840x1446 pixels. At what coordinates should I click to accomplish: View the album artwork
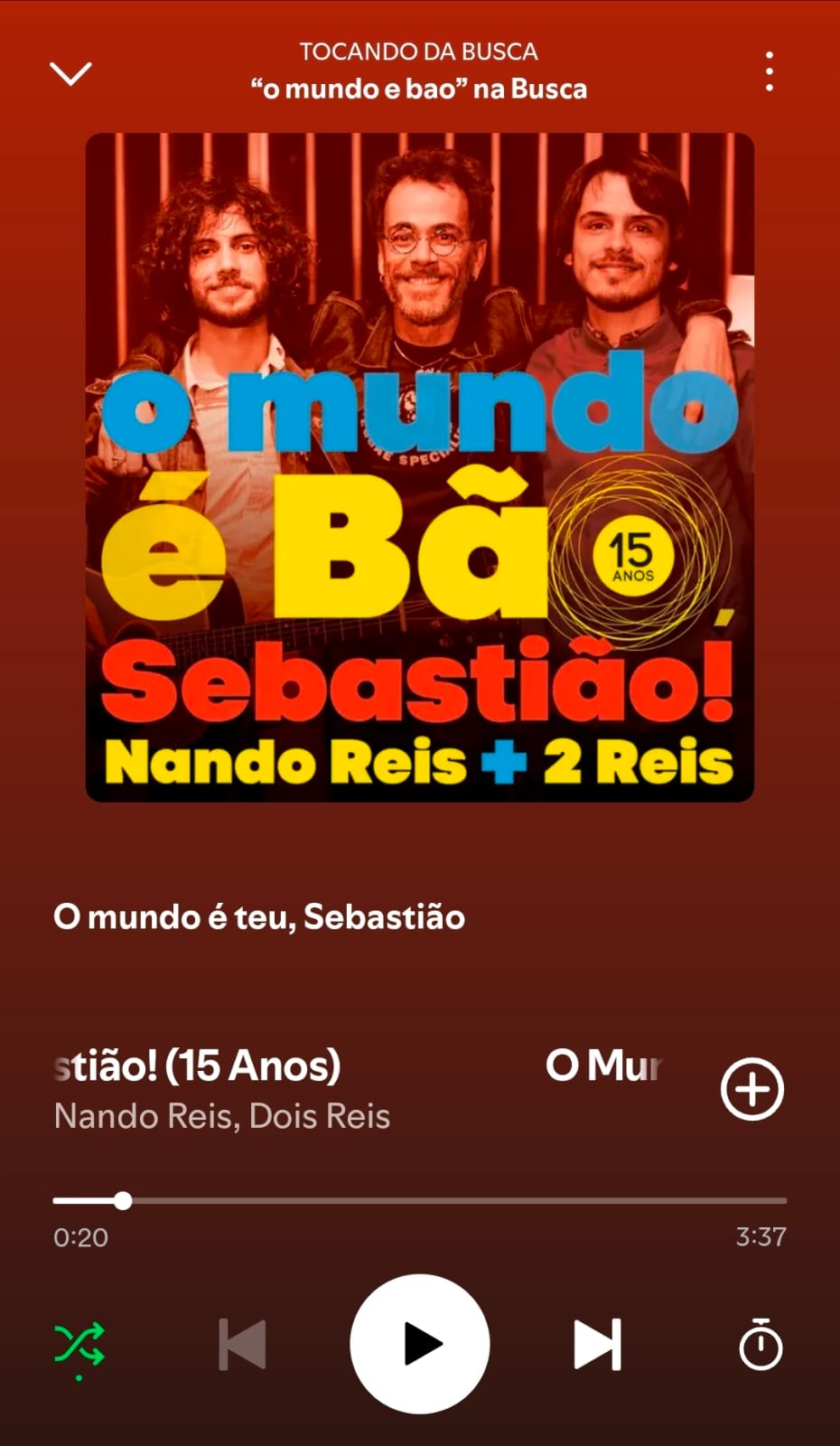pyautogui.click(x=419, y=468)
